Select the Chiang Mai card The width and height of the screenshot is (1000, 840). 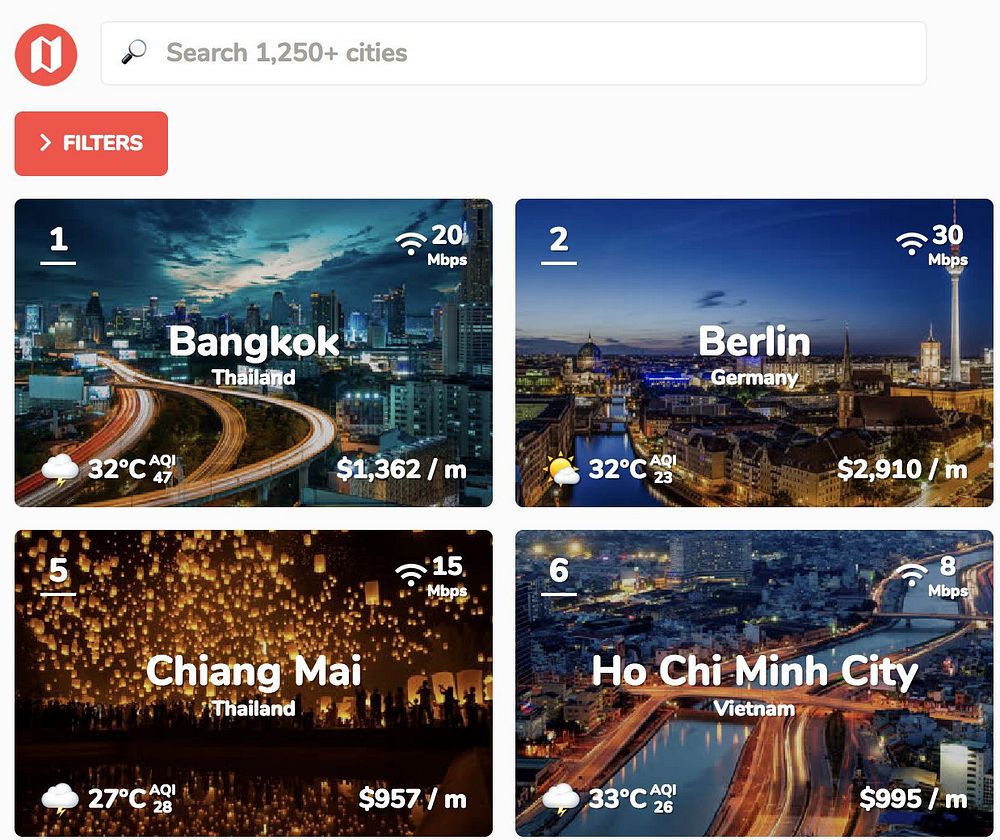click(x=254, y=682)
